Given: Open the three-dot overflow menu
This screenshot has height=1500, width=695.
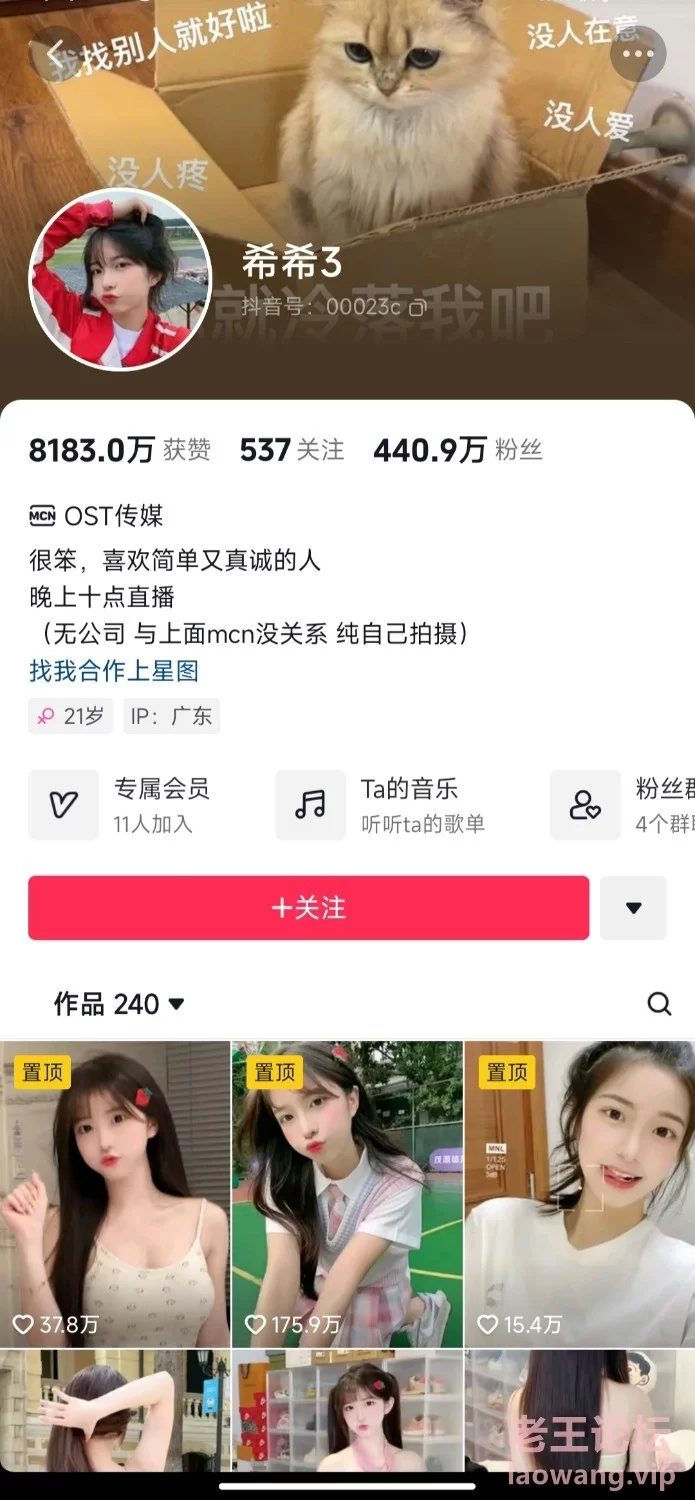Looking at the screenshot, I should (637, 54).
